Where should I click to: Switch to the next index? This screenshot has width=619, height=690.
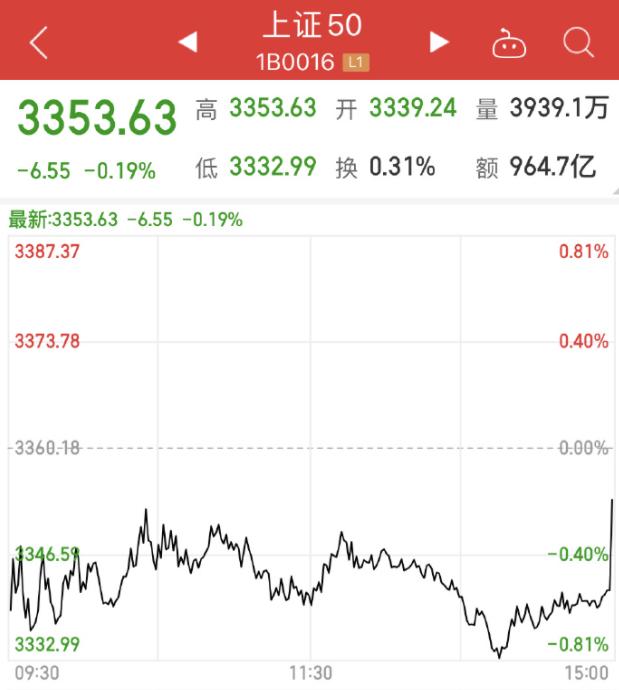click(x=439, y=42)
